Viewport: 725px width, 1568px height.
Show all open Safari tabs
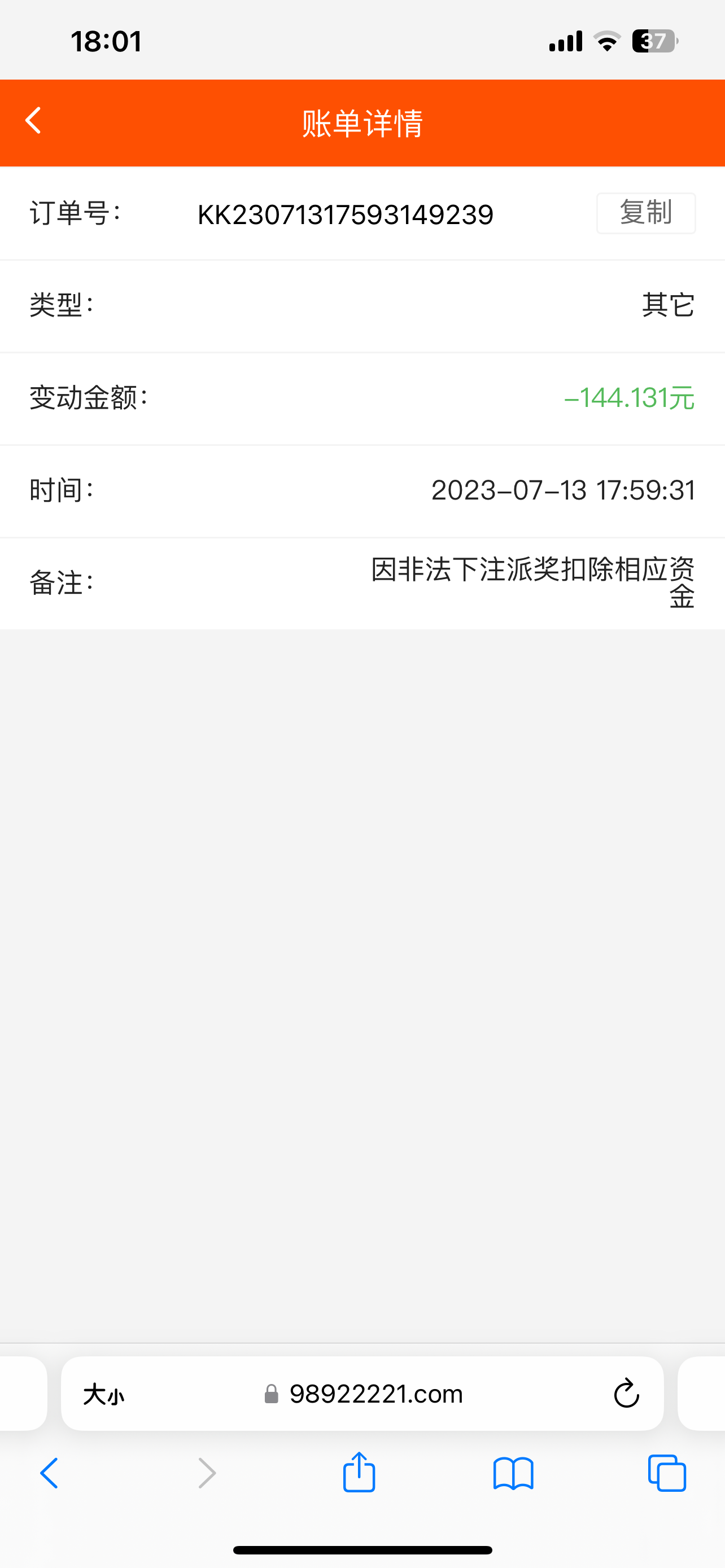(x=667, y=1474)
